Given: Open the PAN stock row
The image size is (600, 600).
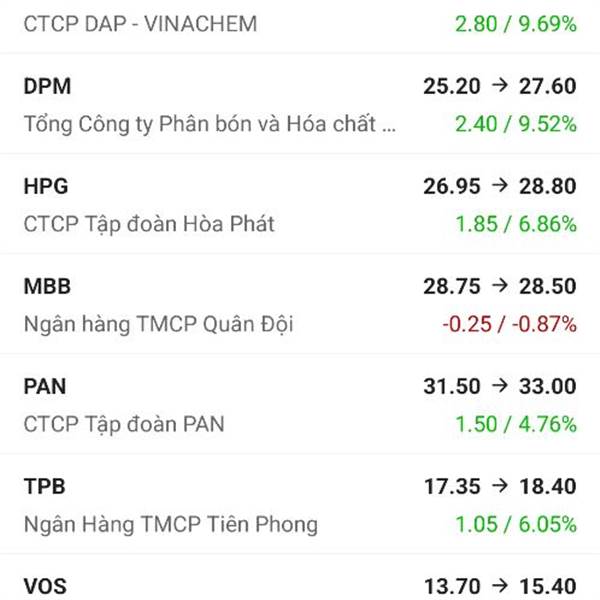Looking at the screenshot, I should (300, 405).
